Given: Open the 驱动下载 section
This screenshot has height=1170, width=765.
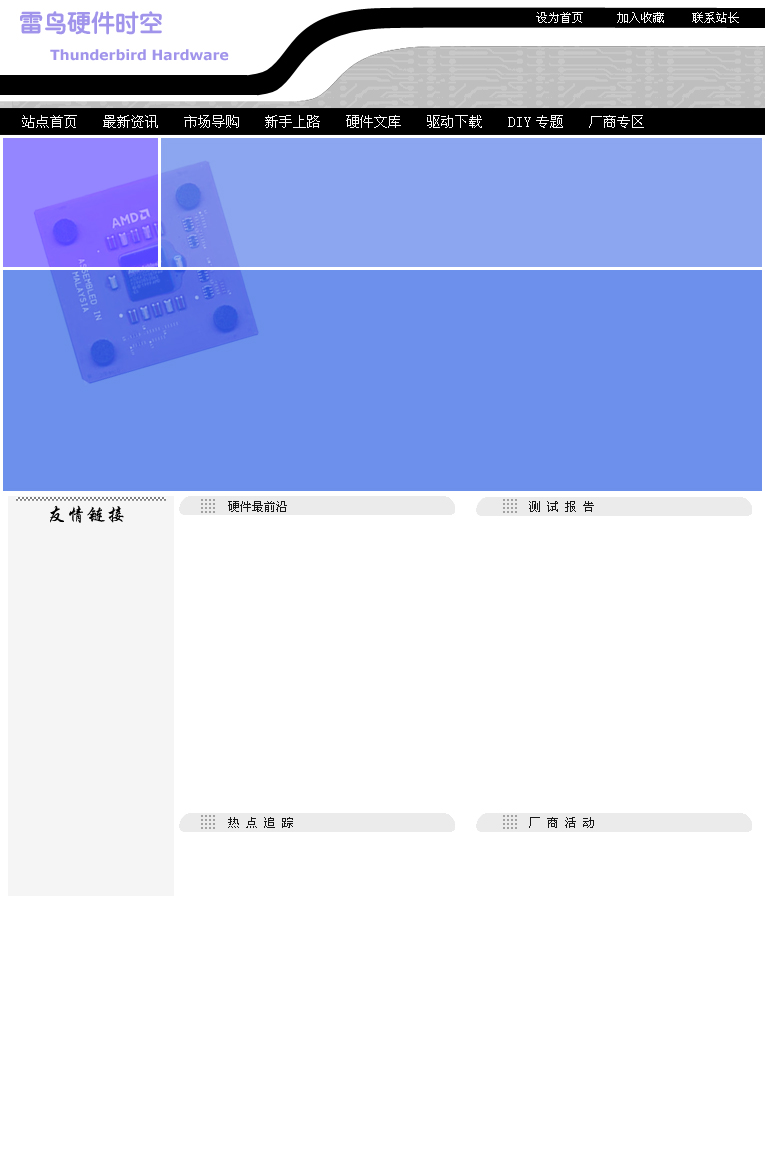Looking at the screenshot, I should [x=454, y=122].
